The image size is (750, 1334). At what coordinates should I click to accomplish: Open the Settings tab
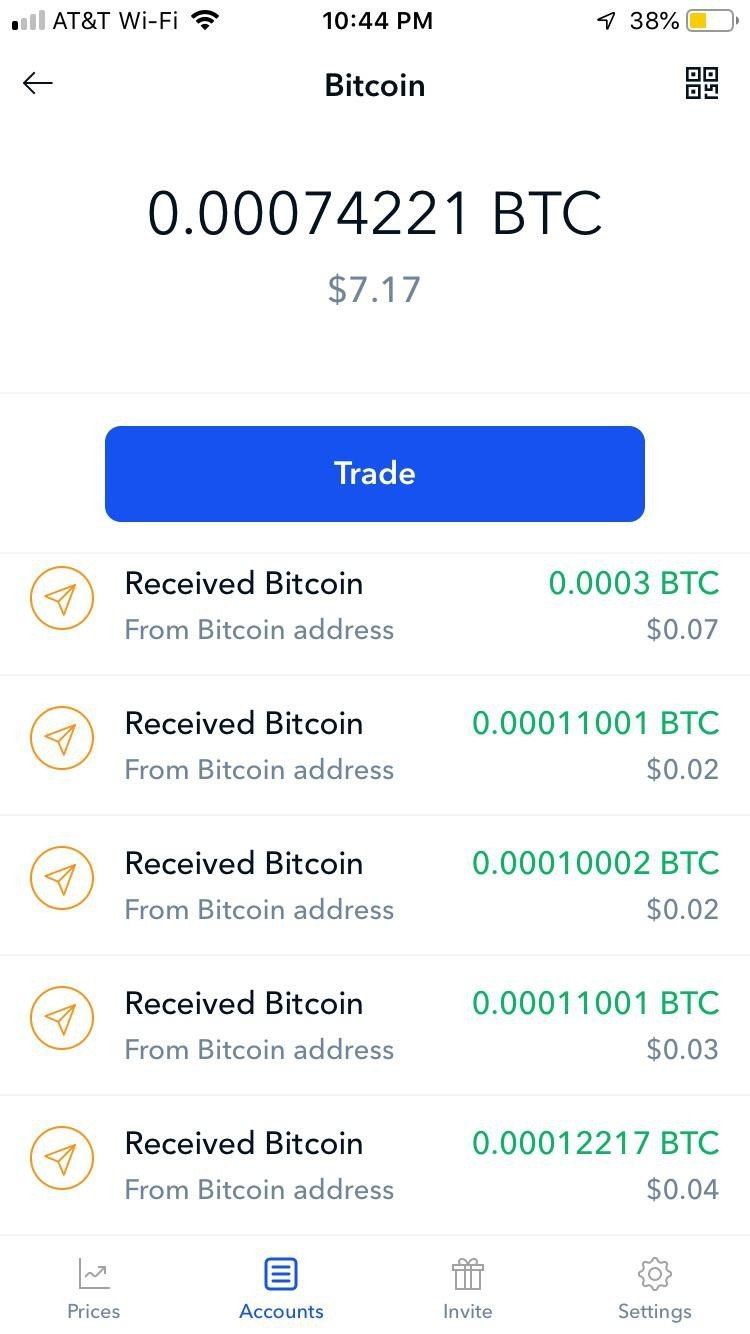click(x=654, y=1288)
